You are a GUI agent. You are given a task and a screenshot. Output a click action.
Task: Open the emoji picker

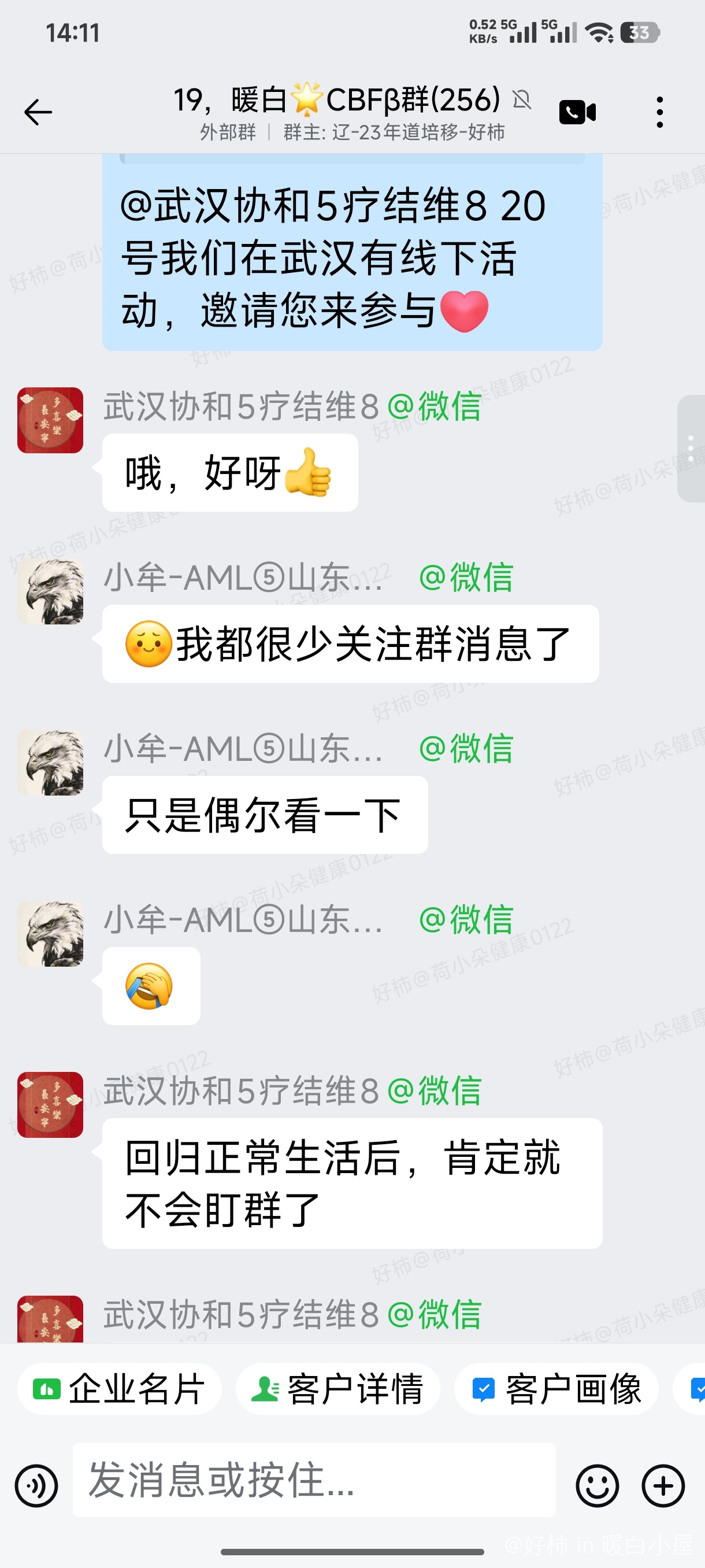click(x=598, y=1485)
